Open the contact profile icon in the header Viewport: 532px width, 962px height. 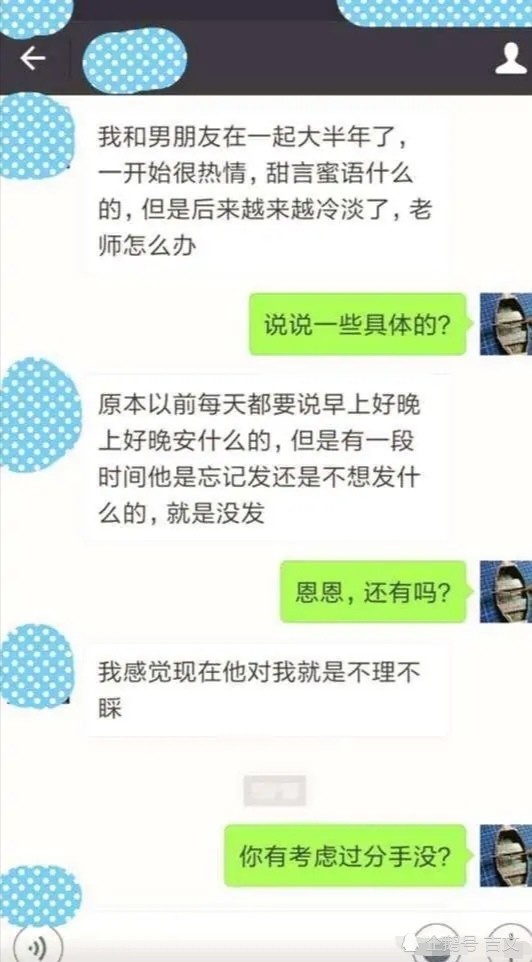[x=511, y=58]
